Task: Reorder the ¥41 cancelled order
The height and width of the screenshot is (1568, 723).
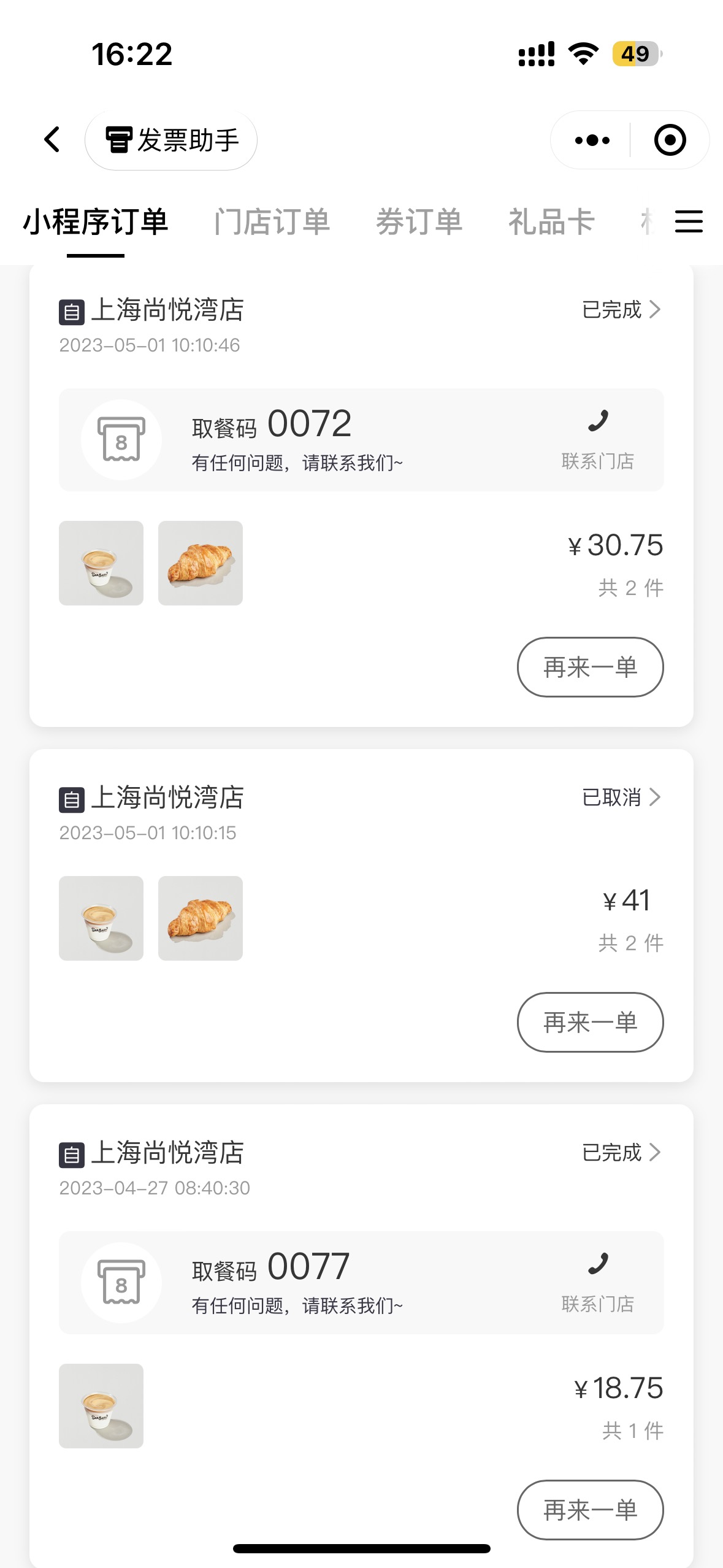Action: coord(590,1022)
